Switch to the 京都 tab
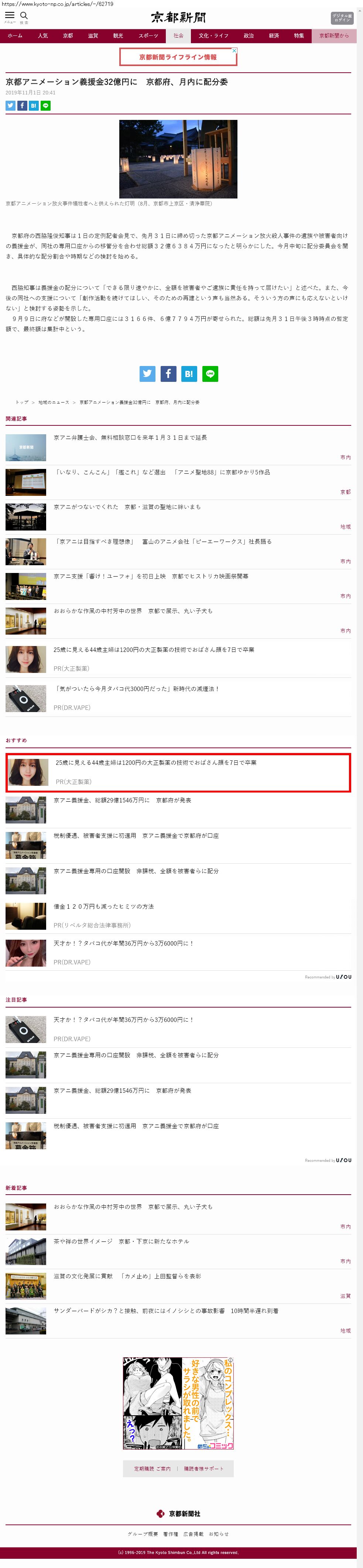 click(68, 36)
